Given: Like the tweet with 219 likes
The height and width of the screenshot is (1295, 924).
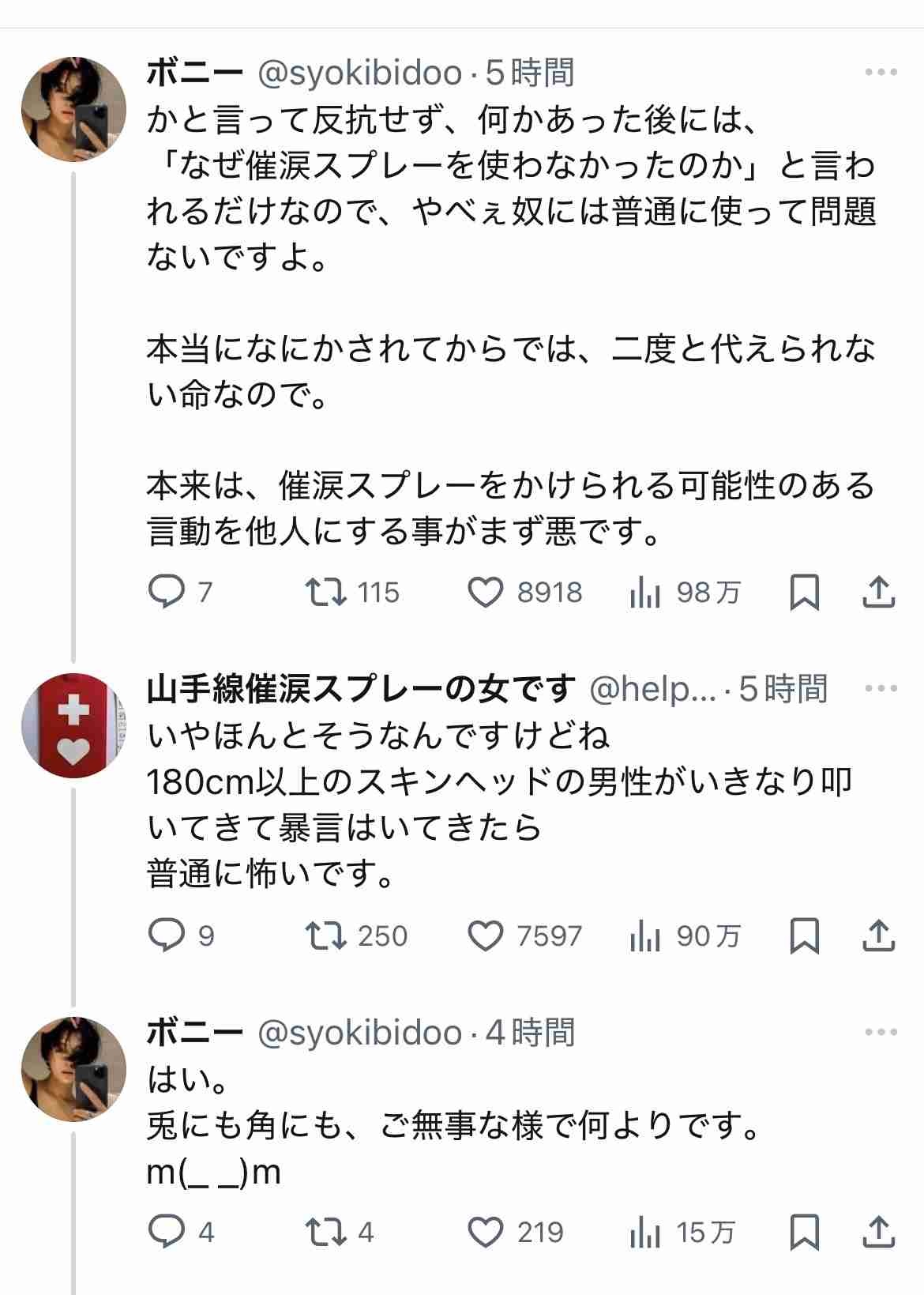Looking at the screenshot, I should pos(486,1232).
